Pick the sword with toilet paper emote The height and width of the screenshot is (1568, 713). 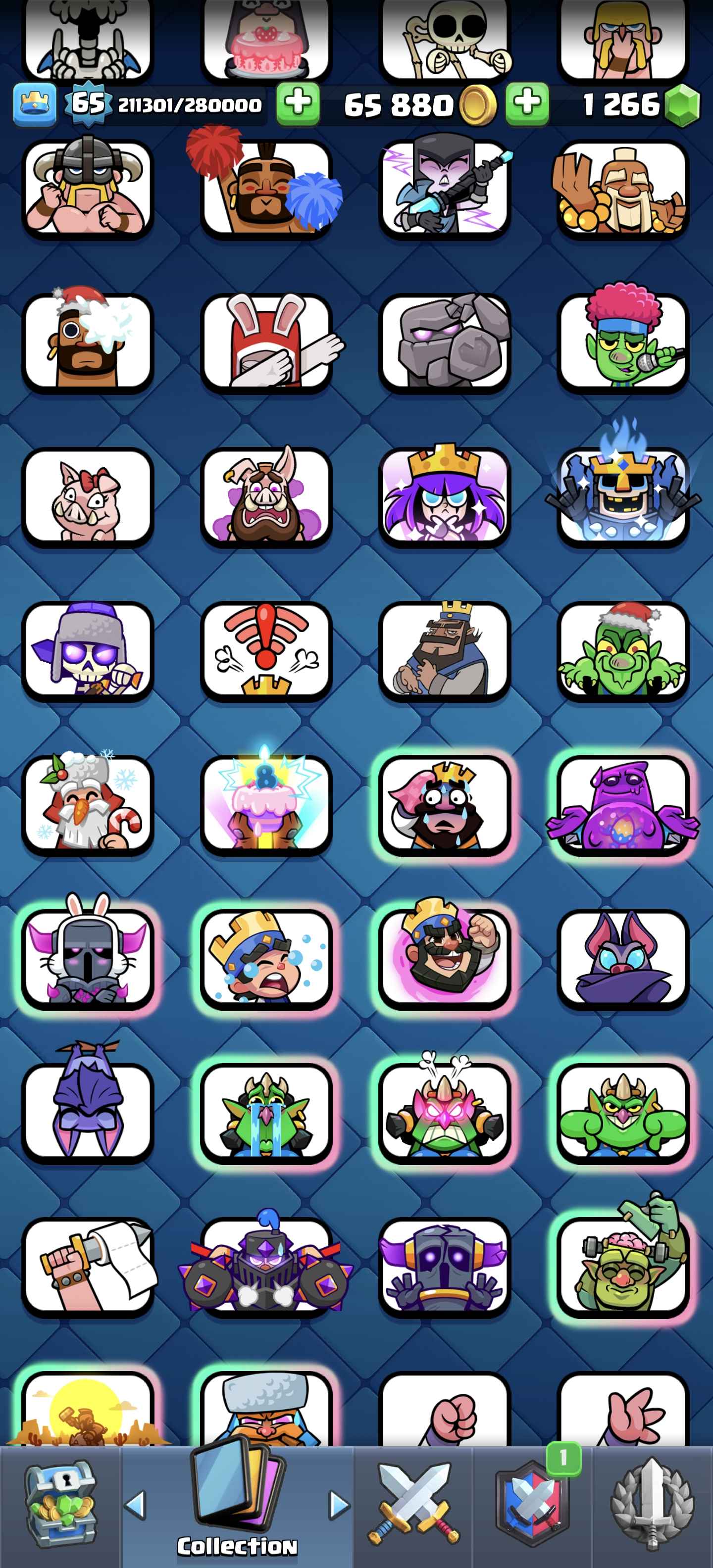point(88,1267)
